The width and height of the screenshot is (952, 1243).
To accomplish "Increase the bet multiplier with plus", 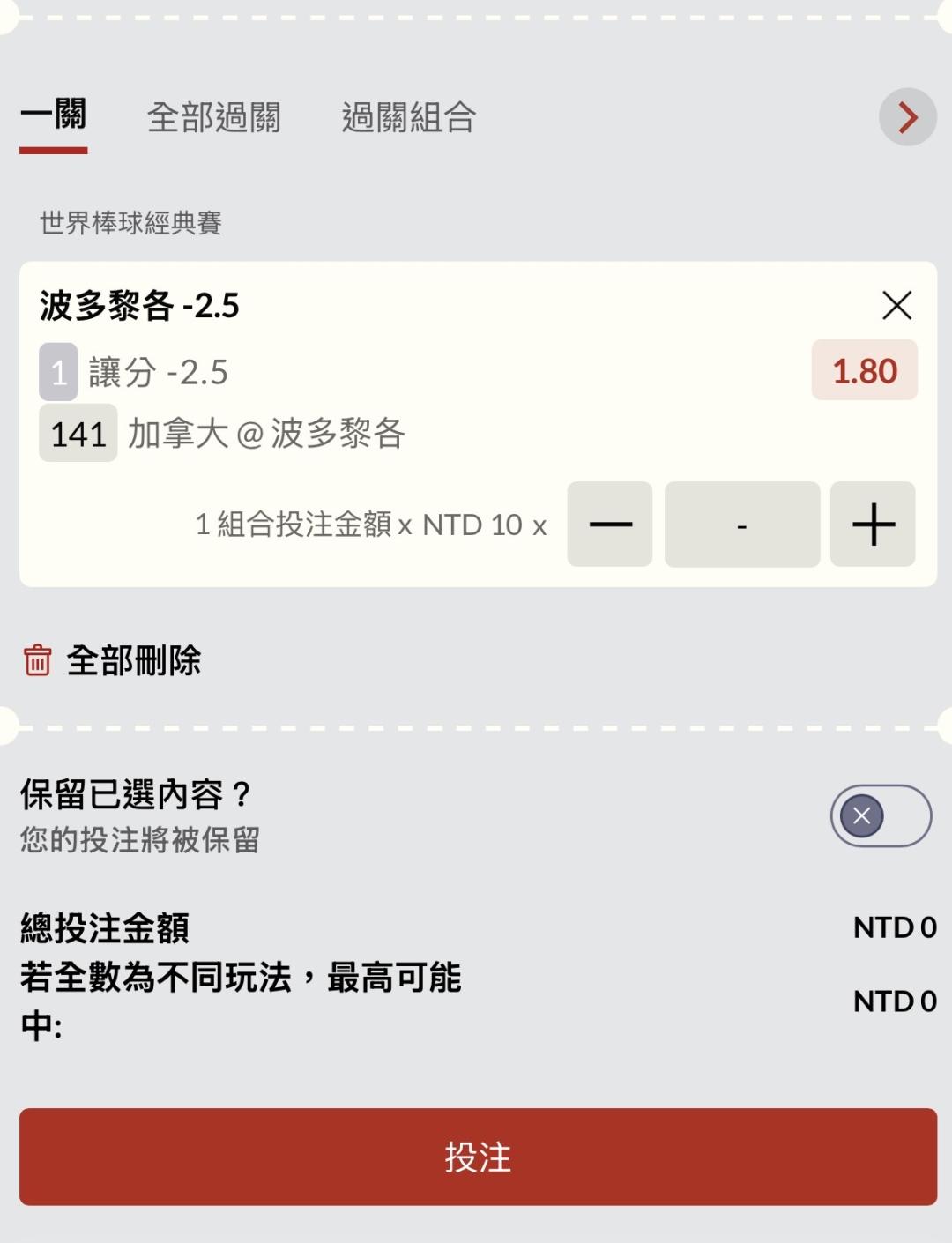I will 873,525.
